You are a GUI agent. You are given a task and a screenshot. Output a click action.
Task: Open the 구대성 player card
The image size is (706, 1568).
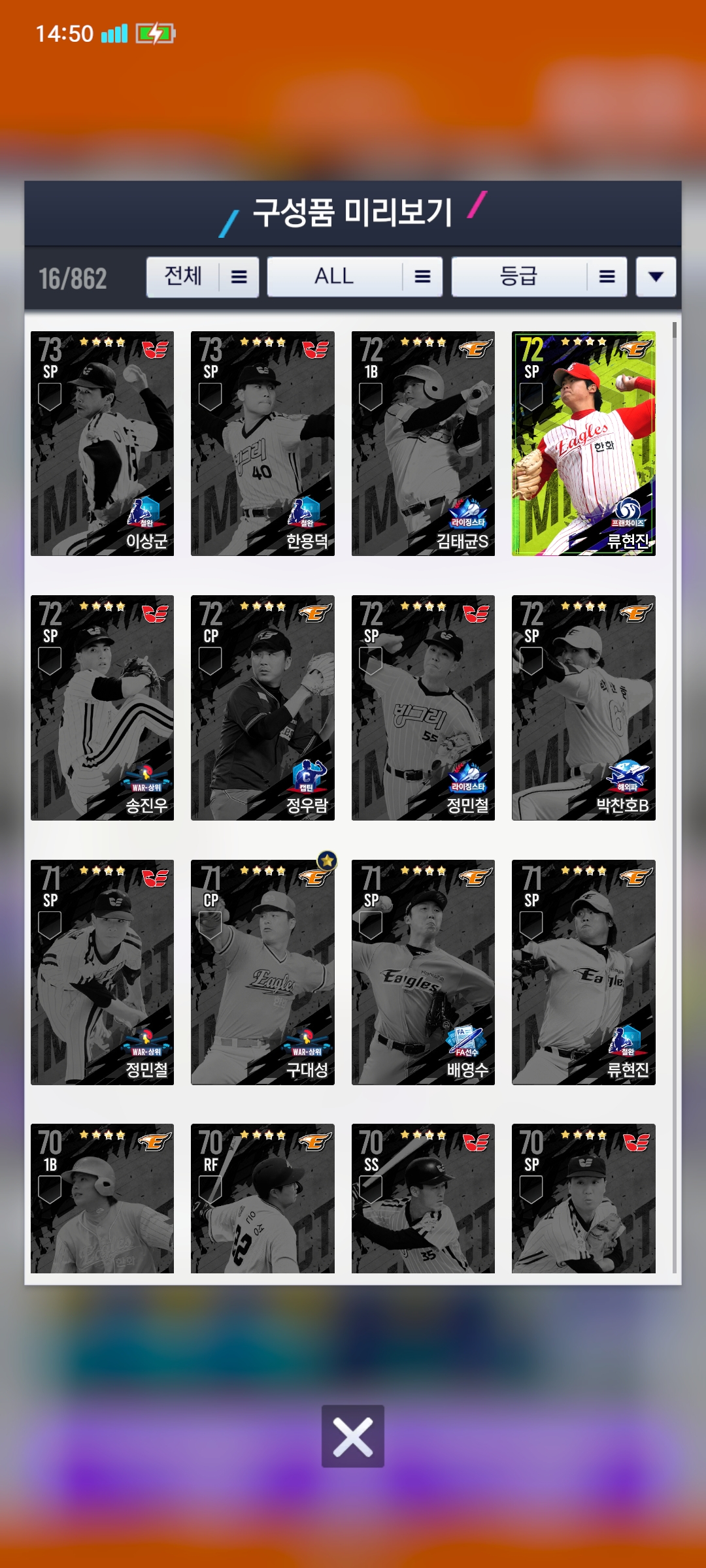click(262, 972)
